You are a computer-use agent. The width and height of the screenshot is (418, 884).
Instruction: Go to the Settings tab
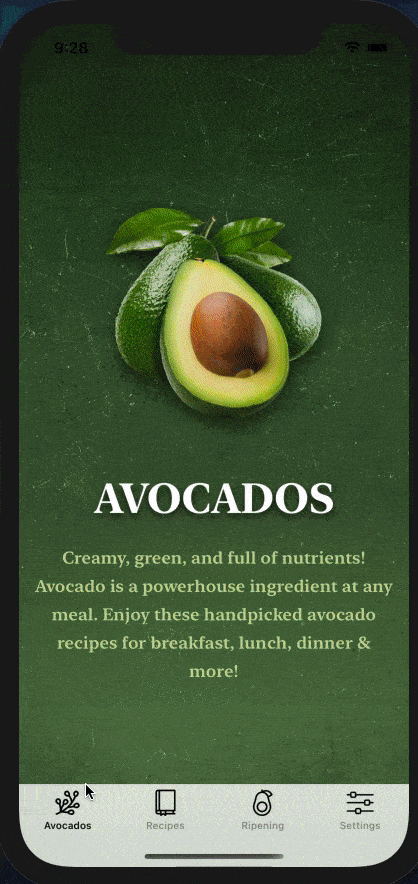360,810
